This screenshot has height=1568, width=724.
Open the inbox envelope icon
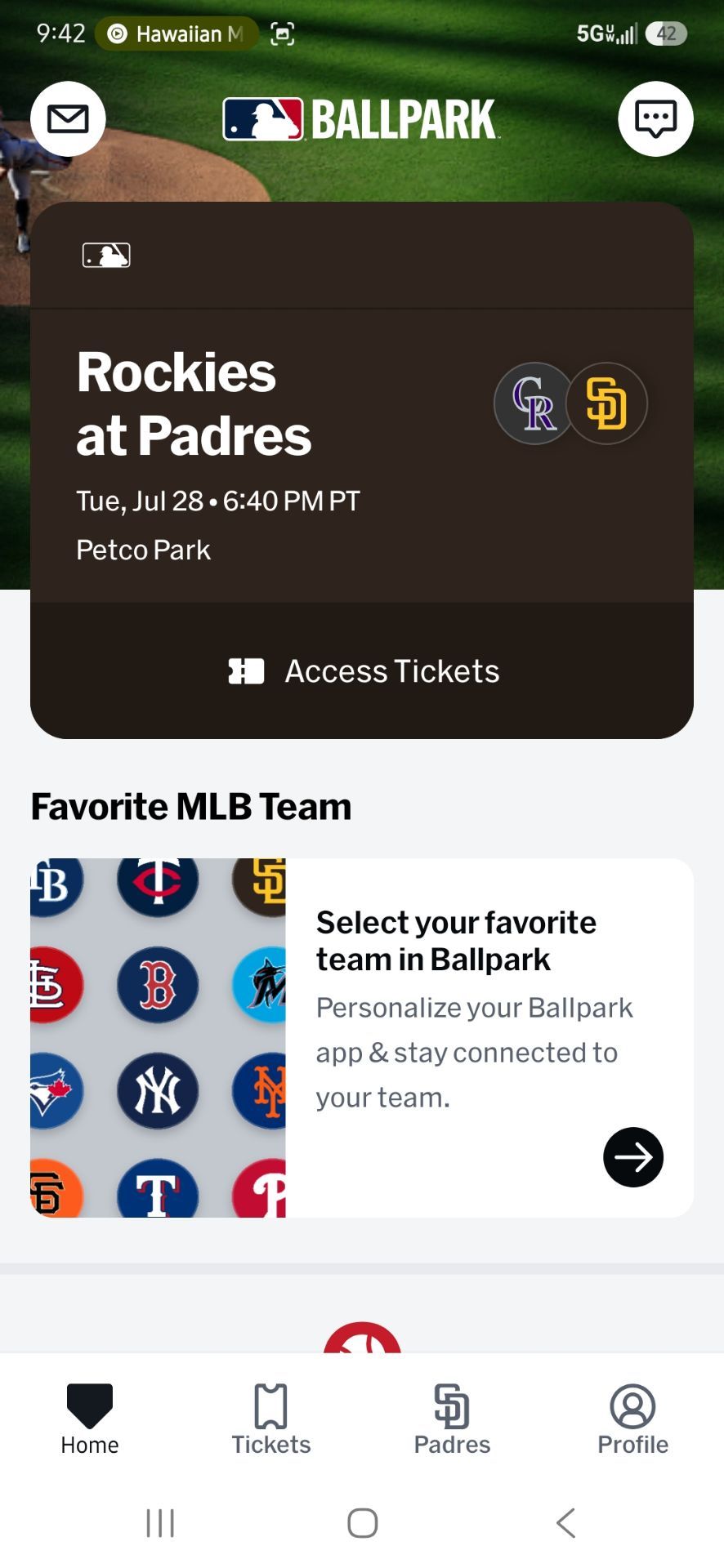point(68,119)
